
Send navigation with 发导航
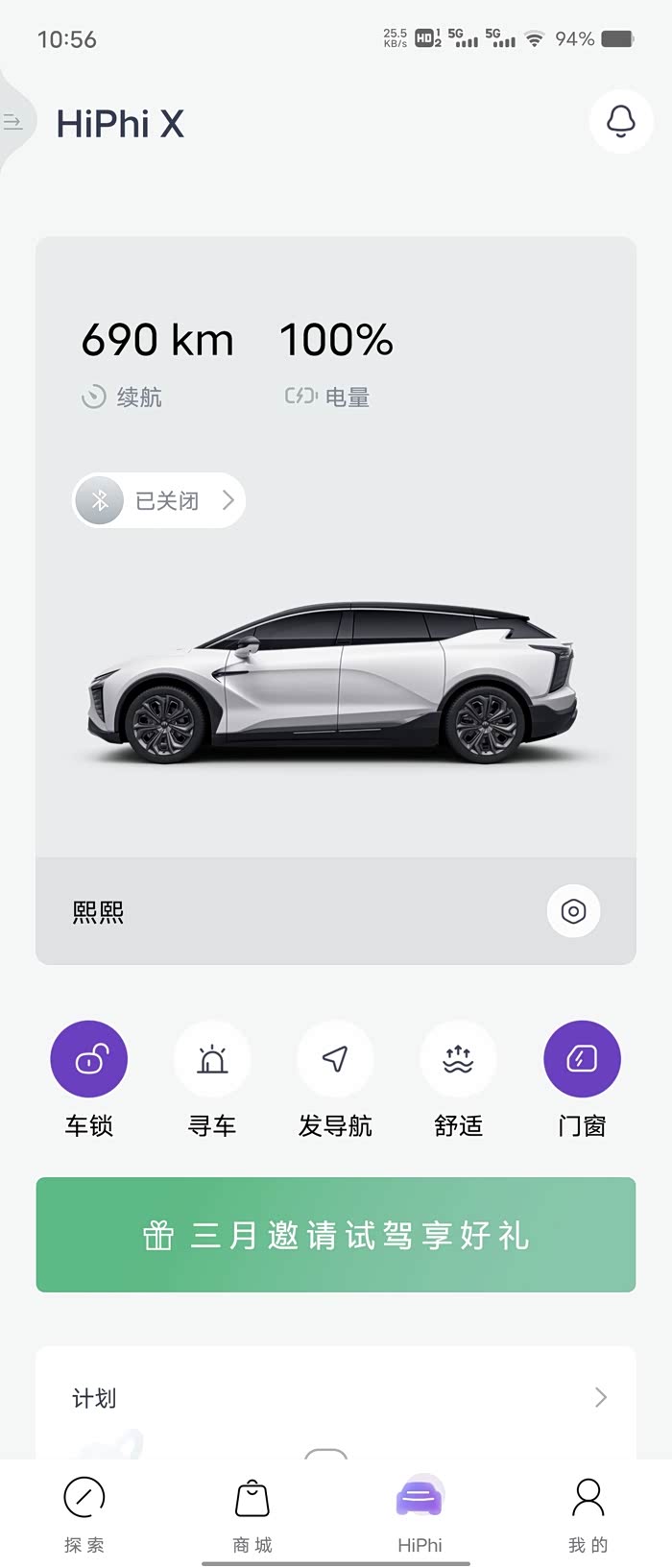[x=335, y=1059]
